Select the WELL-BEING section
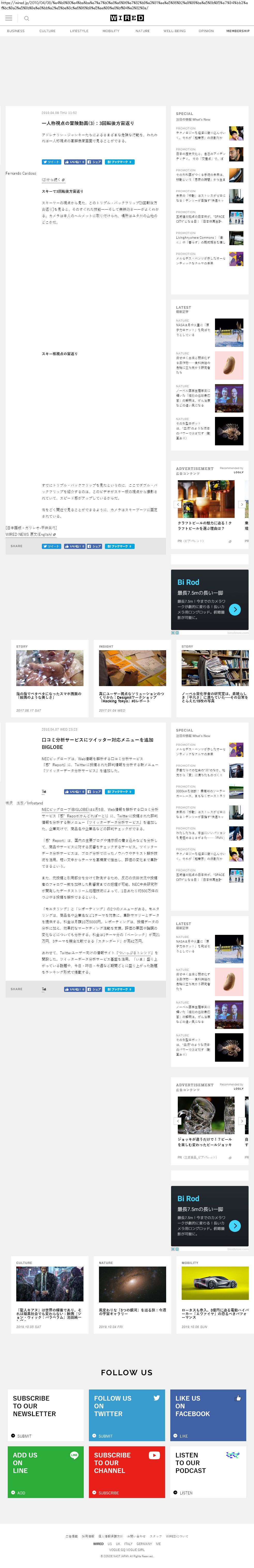Screen dimensions: 254x1568 click(x=174, y=31)
